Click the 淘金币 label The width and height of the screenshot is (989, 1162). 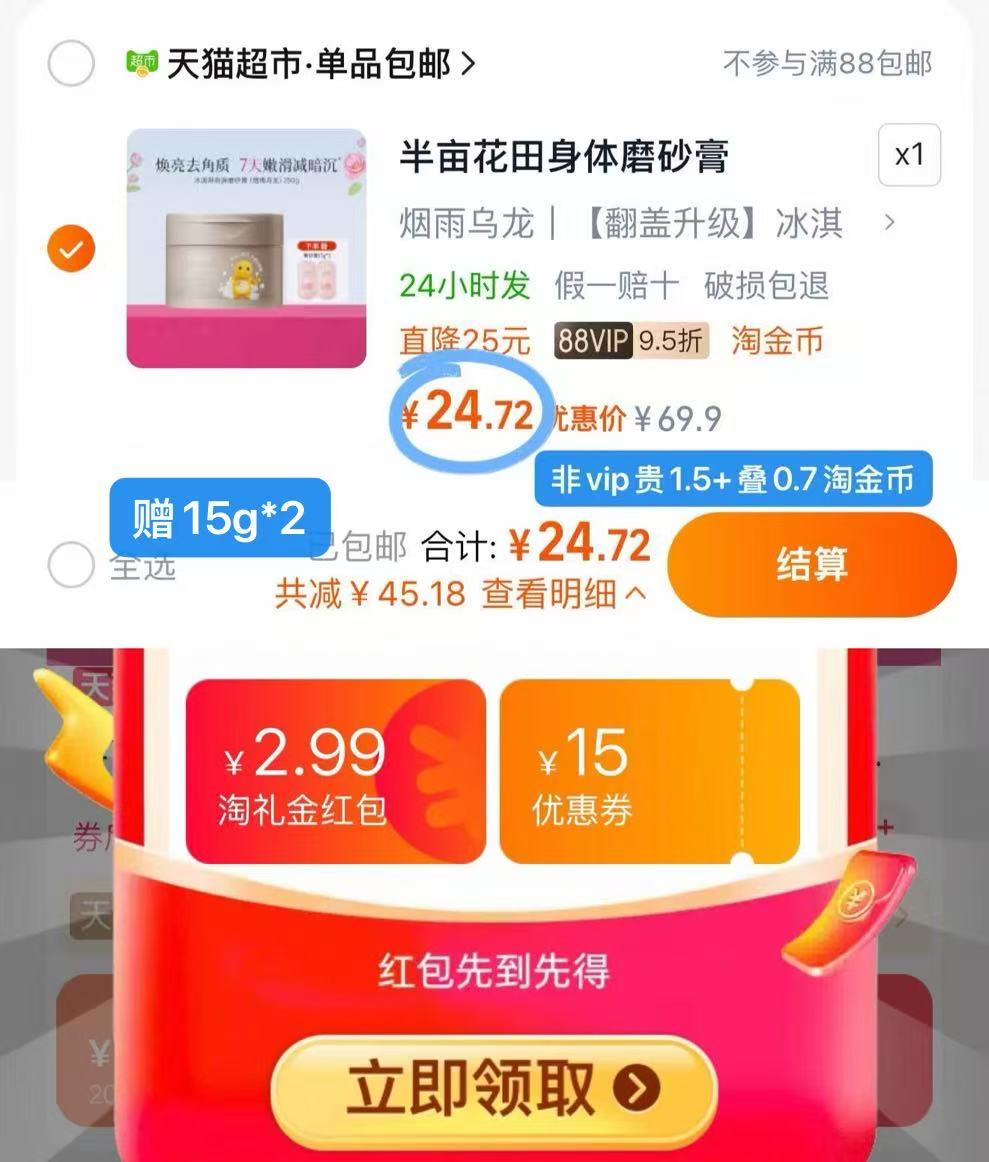pyautogui.click(x=777, y=342)
